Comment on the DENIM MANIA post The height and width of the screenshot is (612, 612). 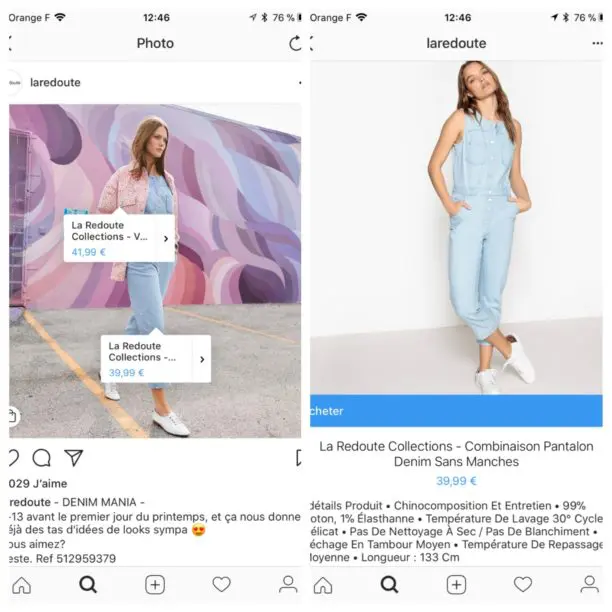pos(42,458)
